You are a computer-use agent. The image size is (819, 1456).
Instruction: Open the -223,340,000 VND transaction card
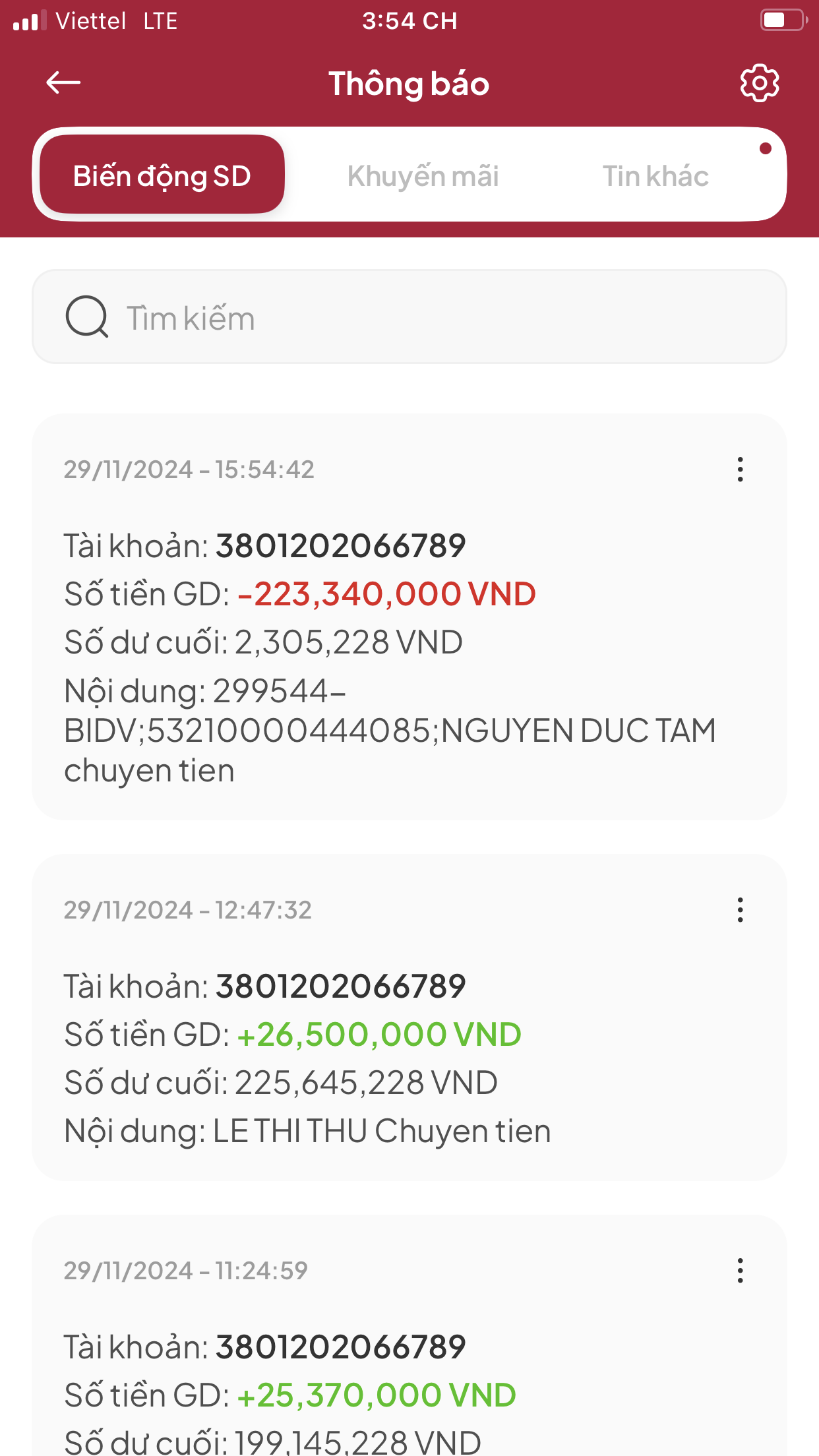coord(409,617)
